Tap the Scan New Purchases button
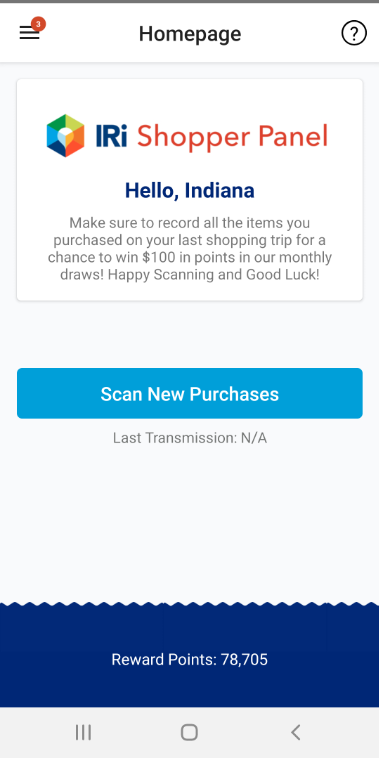 coord(190,393)
